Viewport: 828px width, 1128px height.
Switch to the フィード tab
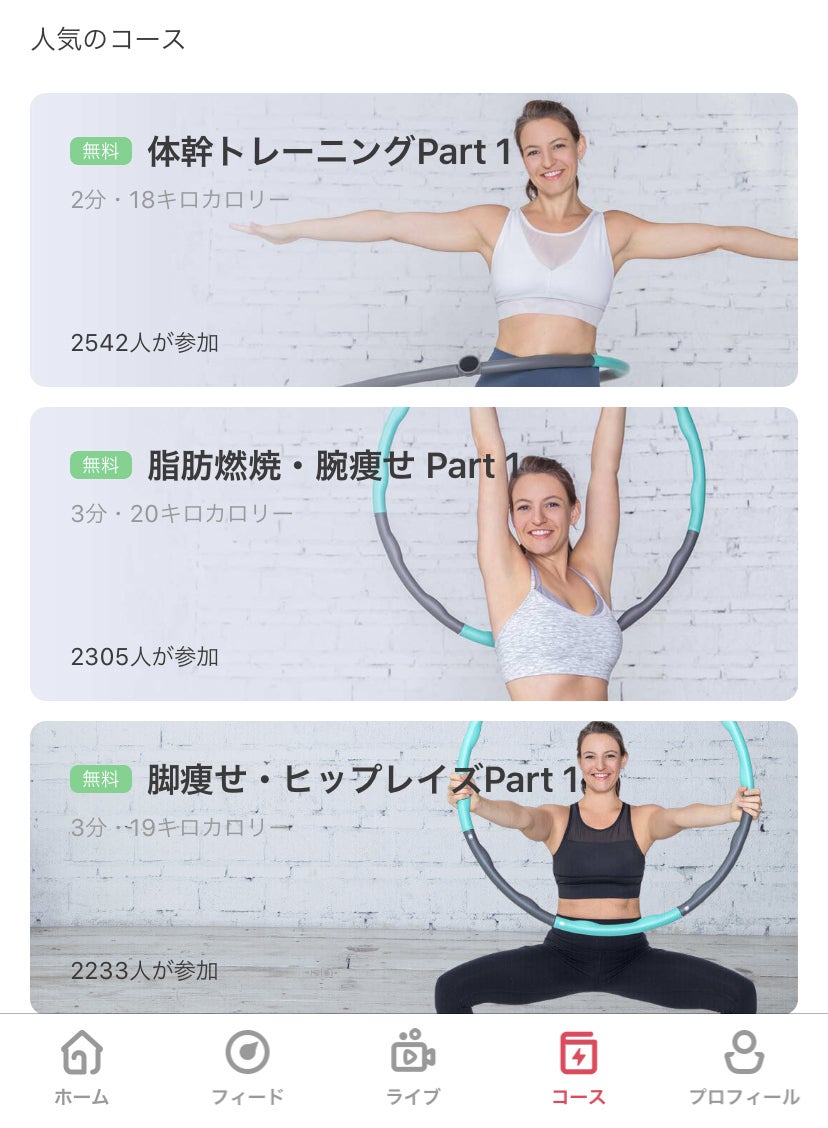click(247, 1068)
